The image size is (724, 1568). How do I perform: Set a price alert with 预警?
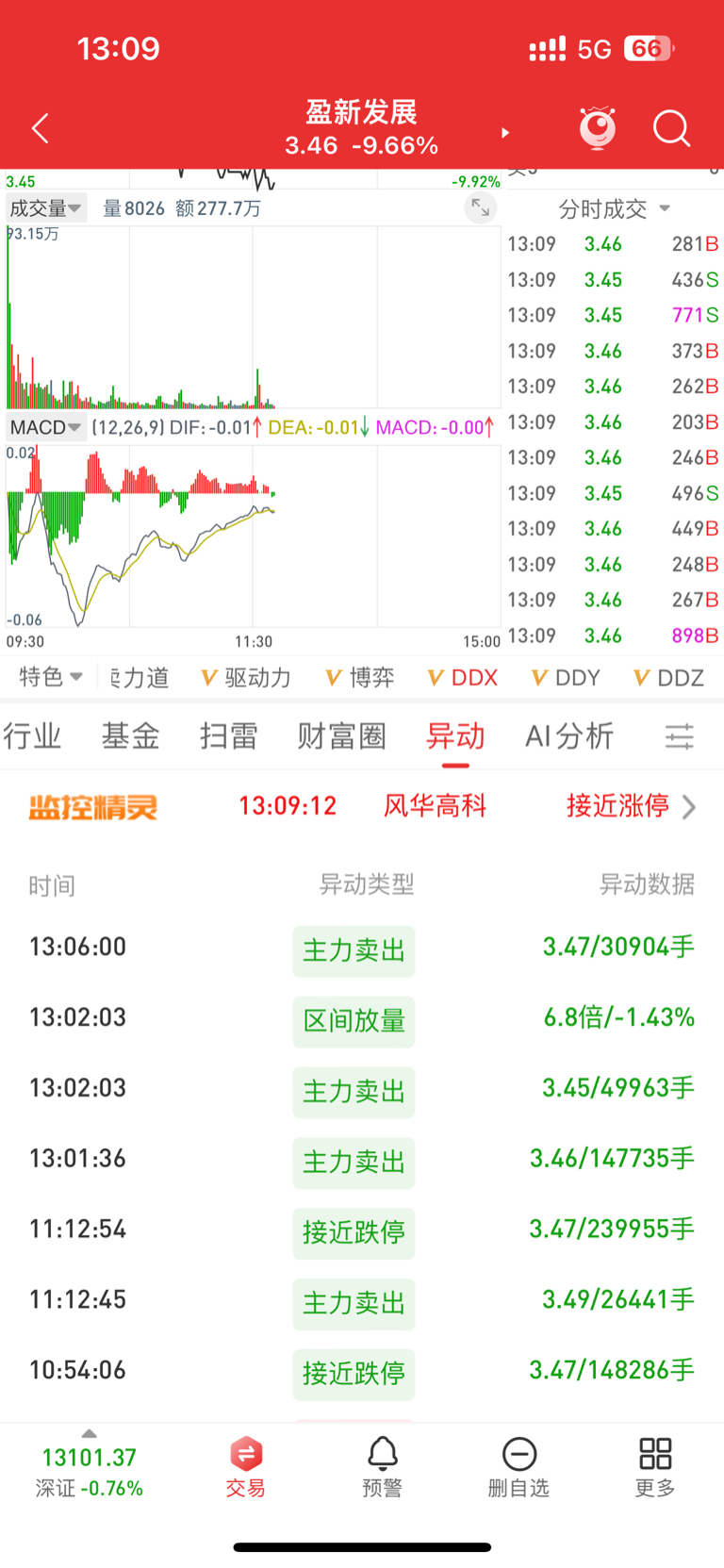click(382, 1467)
